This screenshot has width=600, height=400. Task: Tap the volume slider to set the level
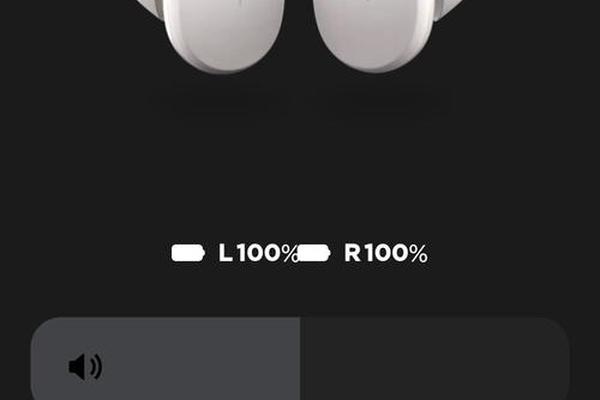300,360
